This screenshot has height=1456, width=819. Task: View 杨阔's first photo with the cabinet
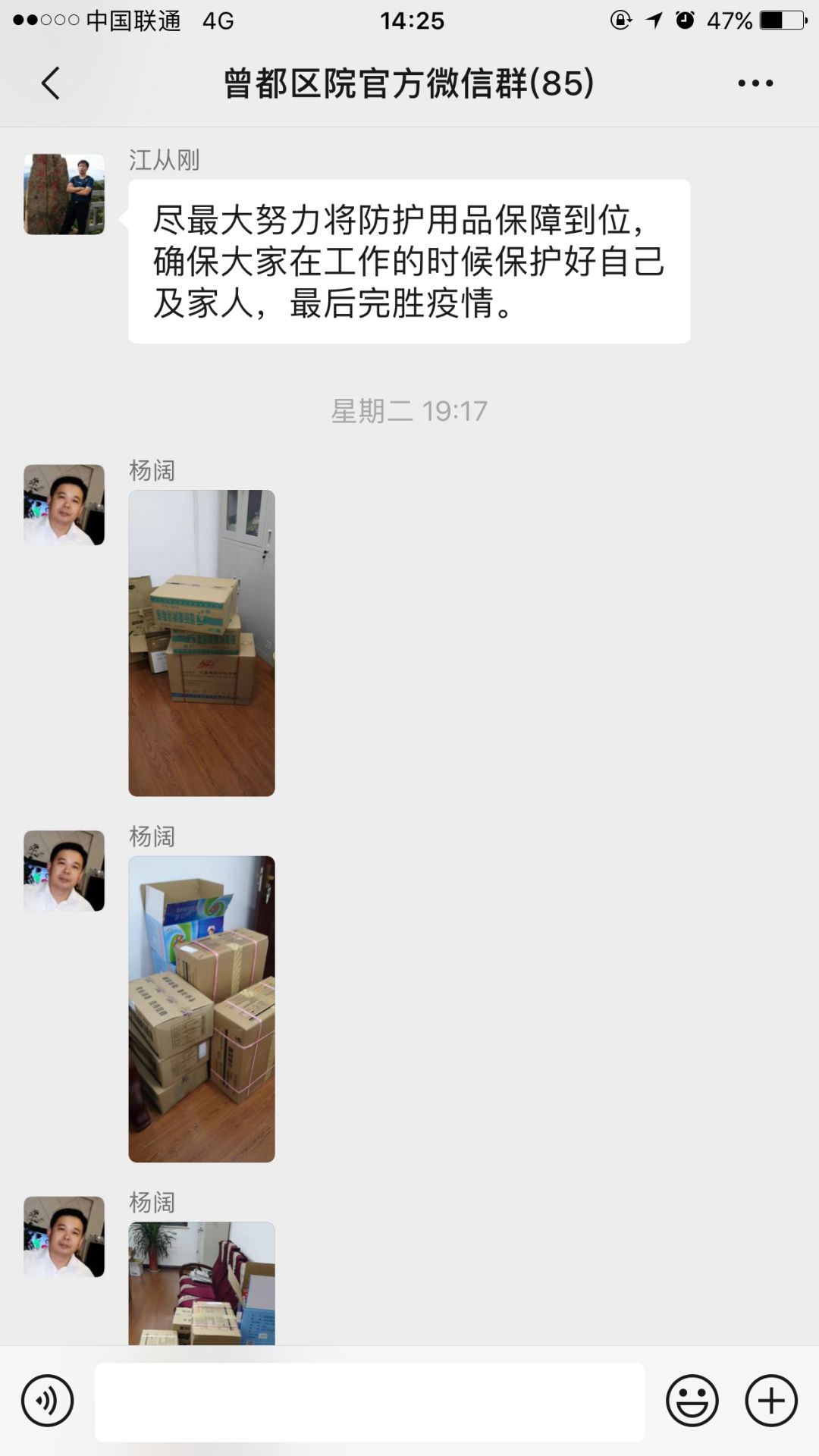coord(202,643)
